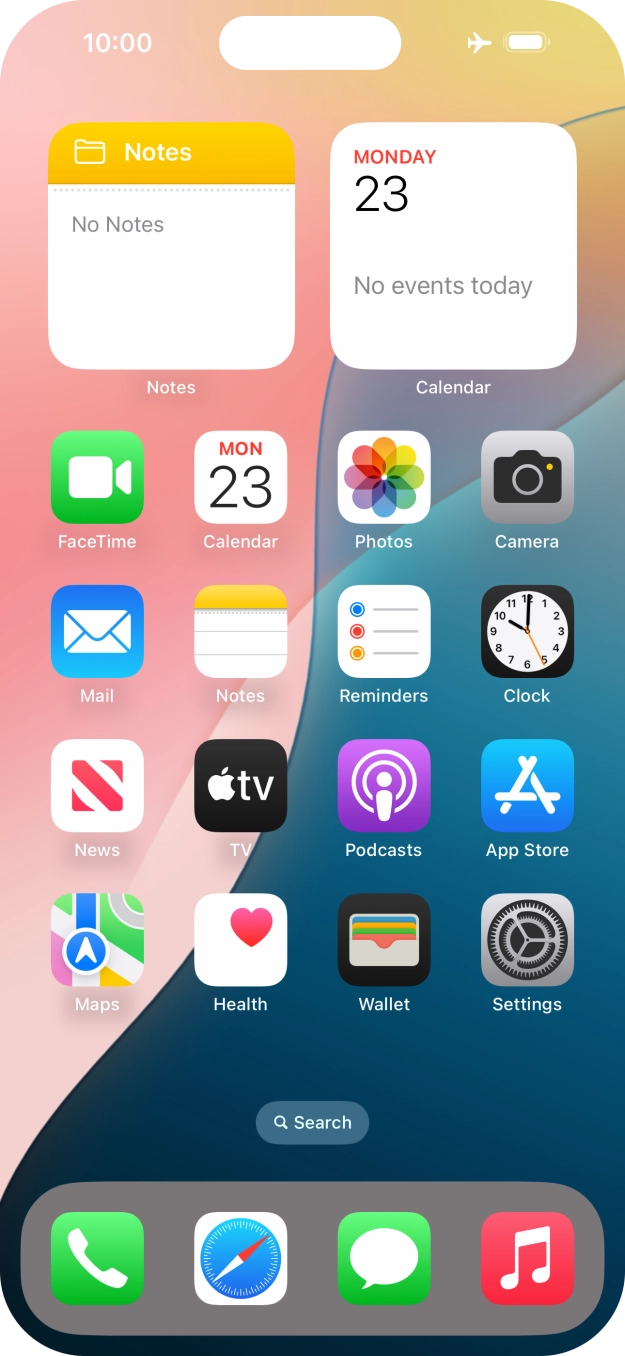Open the Phone app in the dock

coord(97,1258)
